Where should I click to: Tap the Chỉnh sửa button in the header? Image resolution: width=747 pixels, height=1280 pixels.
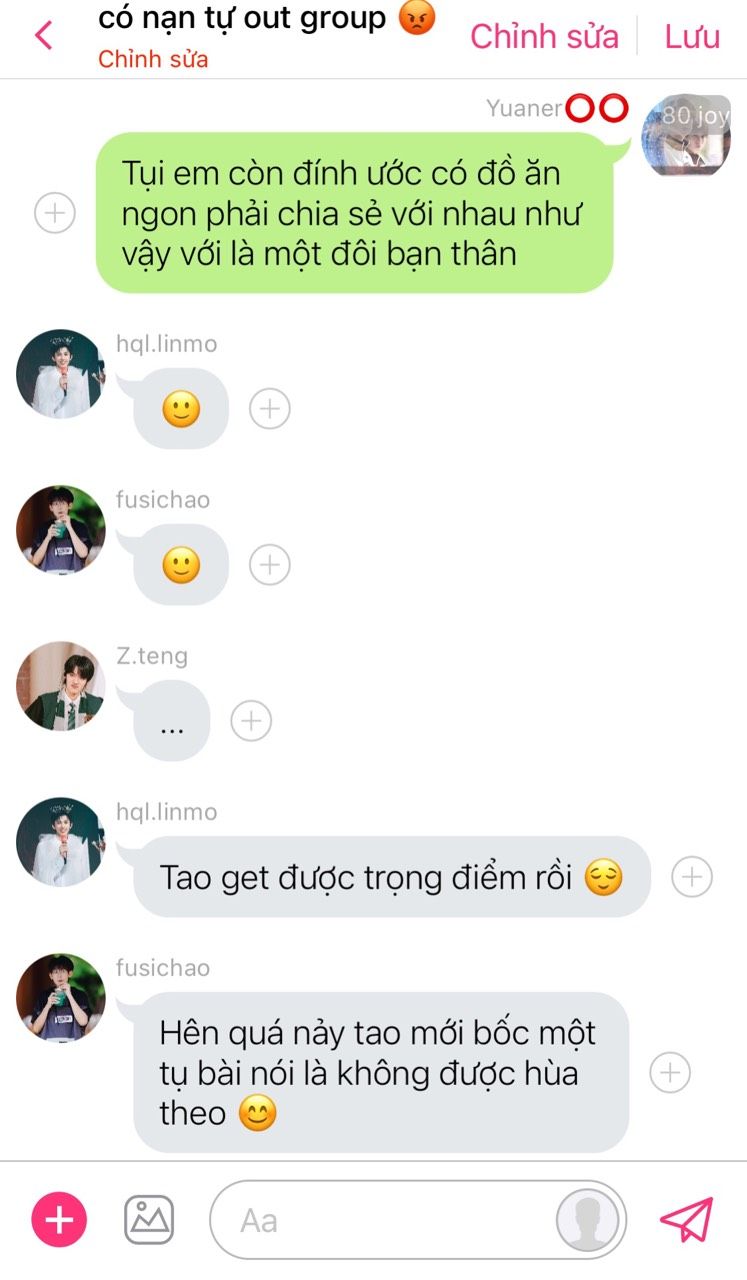click(x=544, y=36)
